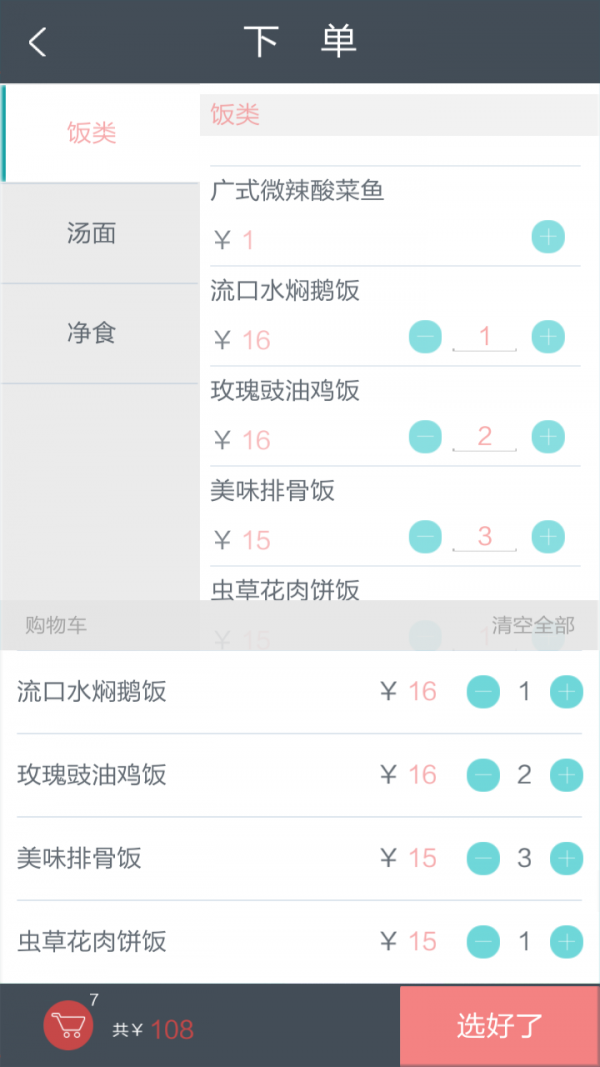Switch to the 汤面 category
The image size is (600, 1067).
[x=92, y=234]
